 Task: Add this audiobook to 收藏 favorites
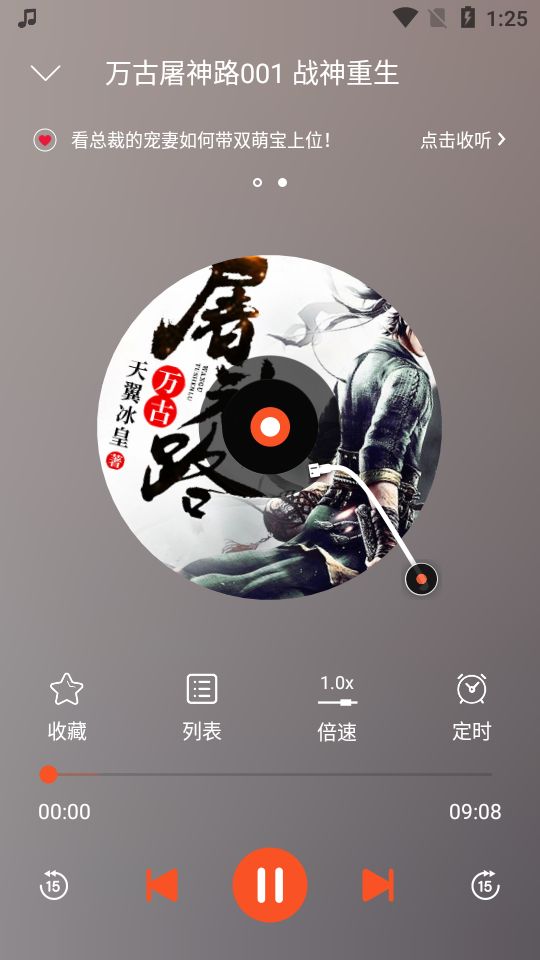coord(67,707)
